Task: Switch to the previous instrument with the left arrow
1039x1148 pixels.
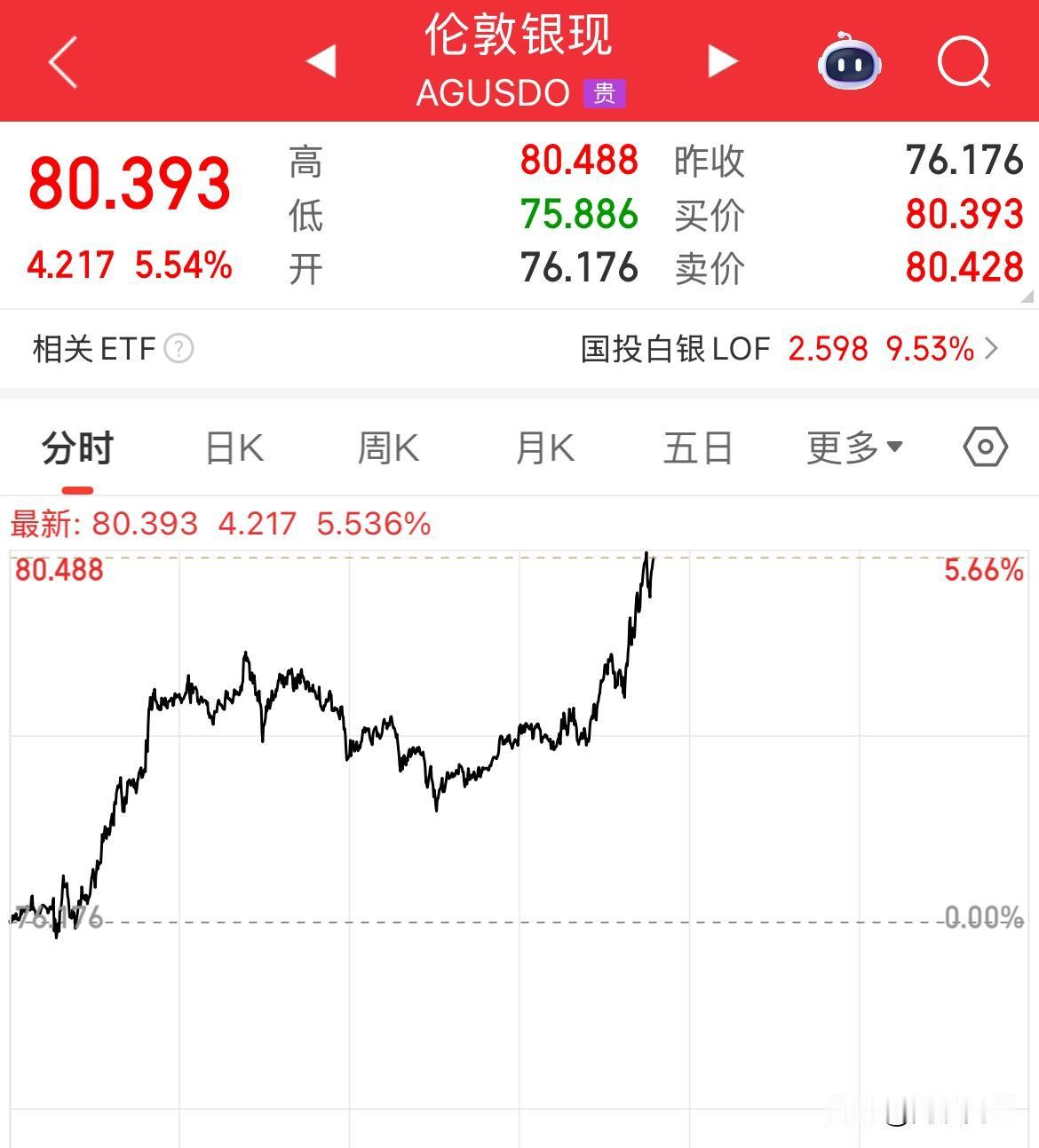Action: click(321, 62)
